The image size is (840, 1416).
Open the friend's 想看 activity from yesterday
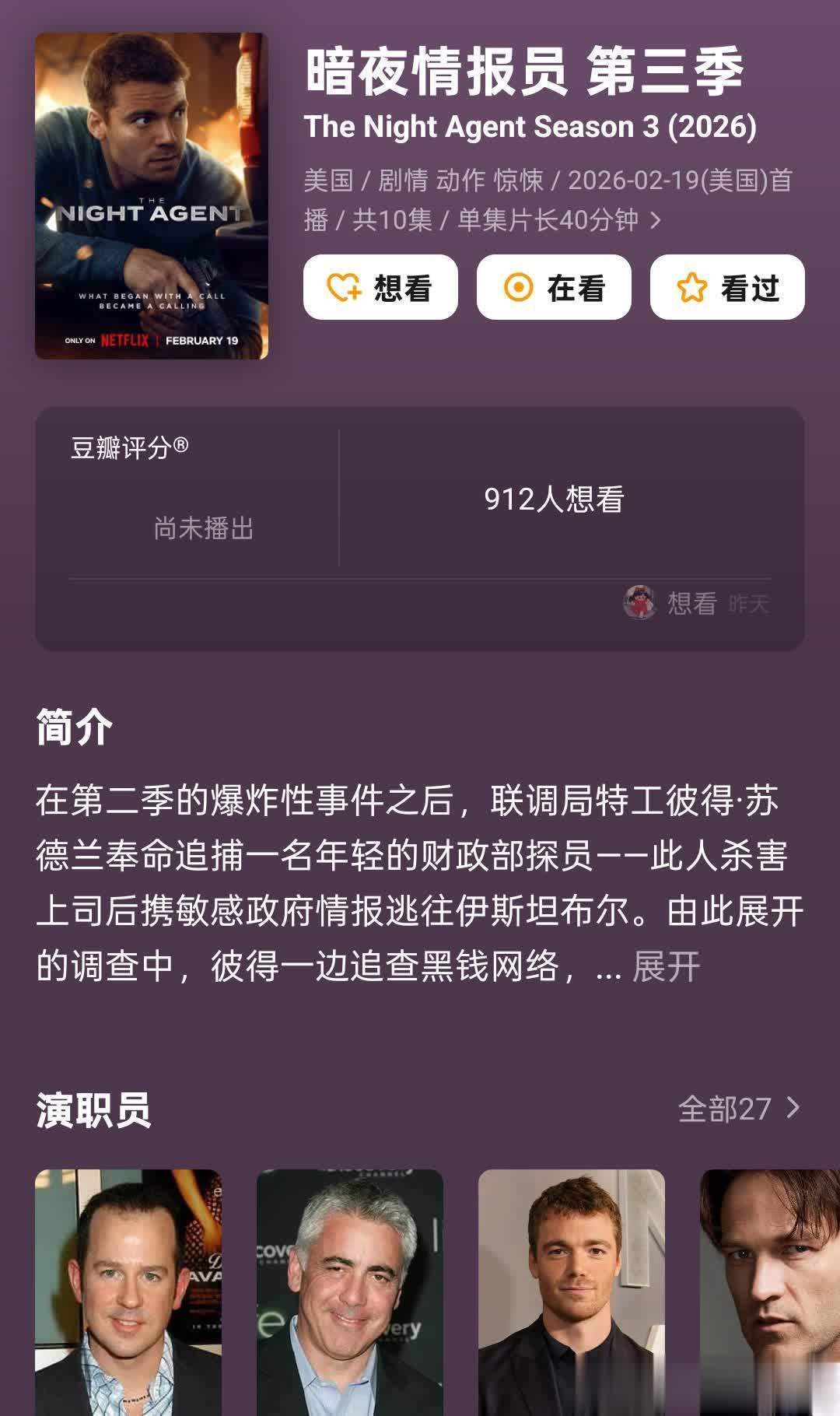[696, 603]
